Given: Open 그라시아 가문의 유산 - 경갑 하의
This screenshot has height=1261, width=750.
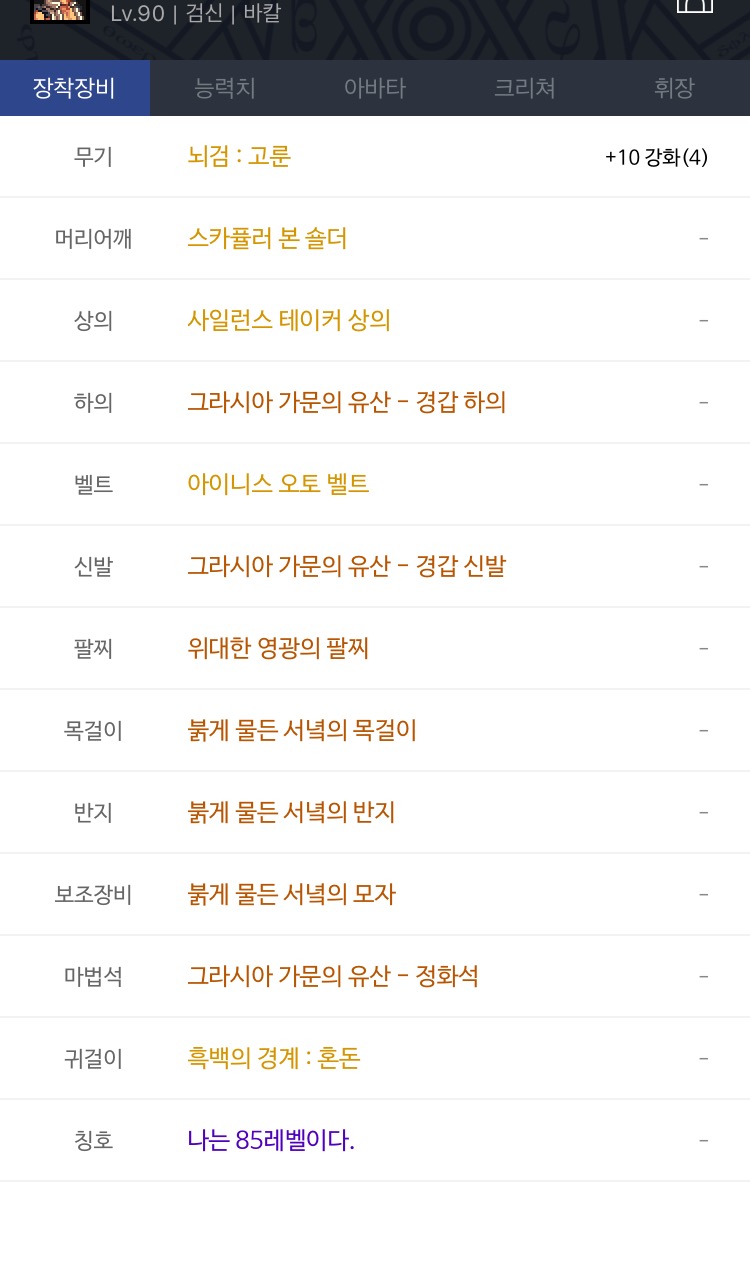Looking at the screenshot, I should (x=347, y=402).
